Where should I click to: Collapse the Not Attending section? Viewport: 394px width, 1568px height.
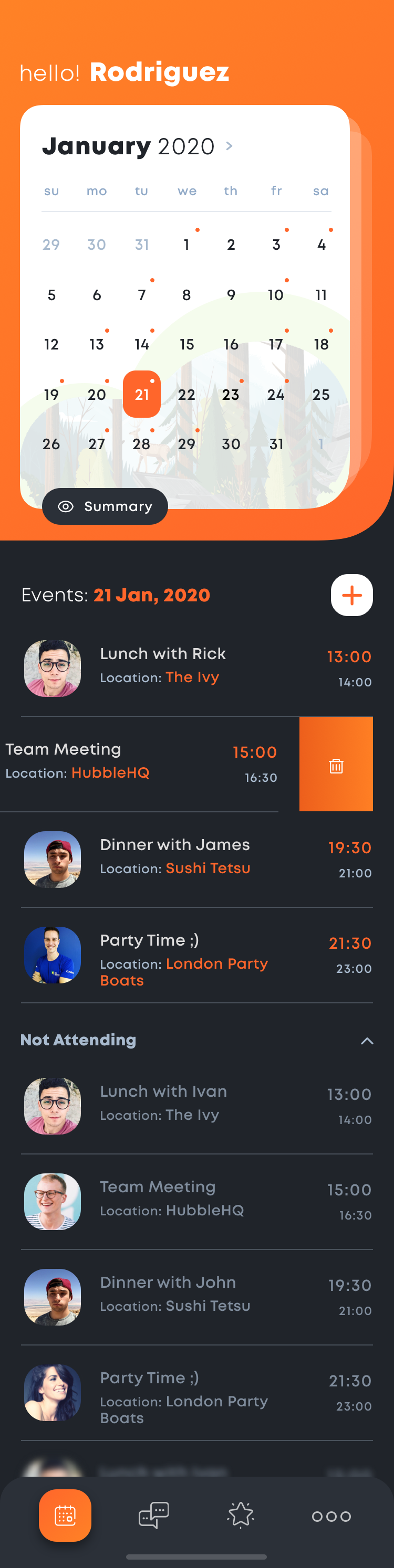pyautogui.click(x=367, y=1041)
